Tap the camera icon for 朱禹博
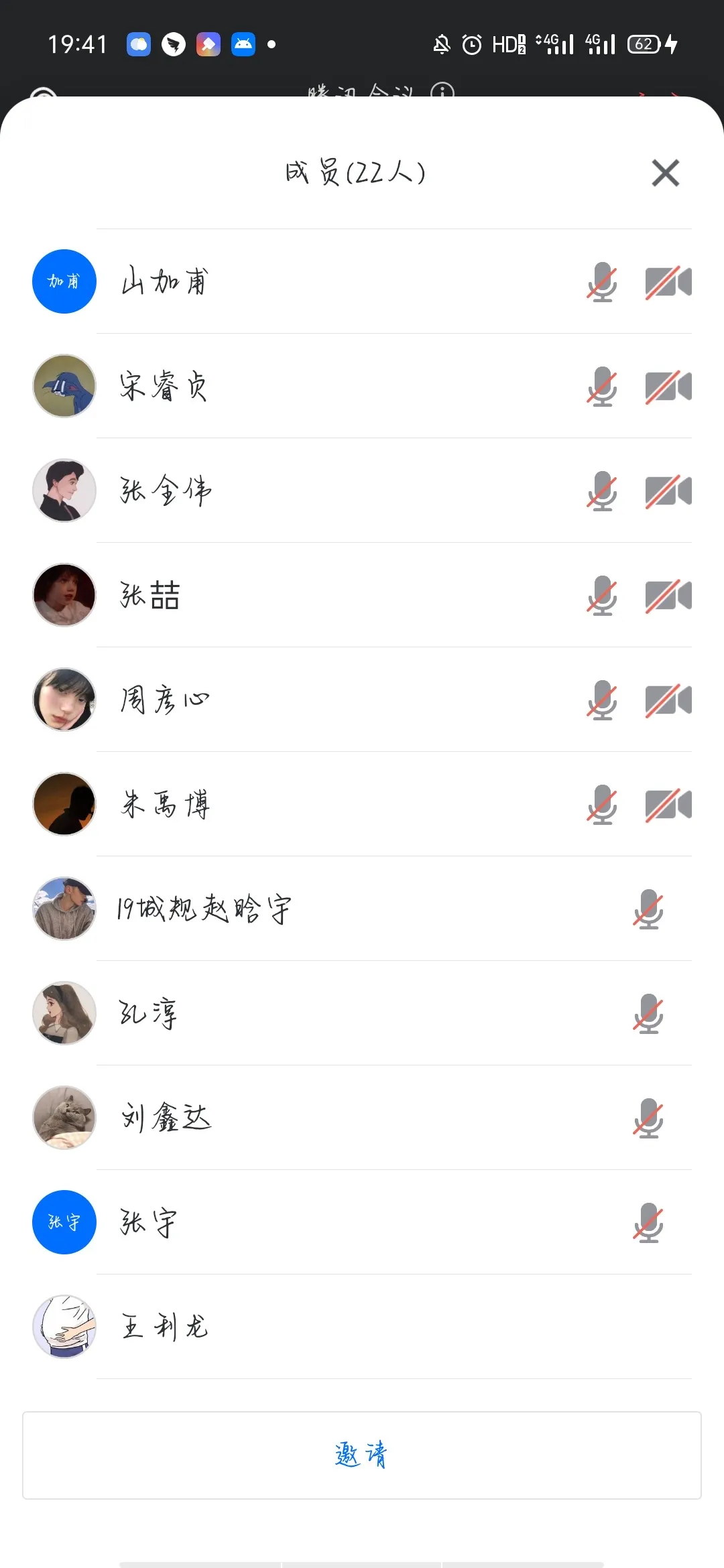The height and width of the screenshot is (1568, 724). point(668,805)
